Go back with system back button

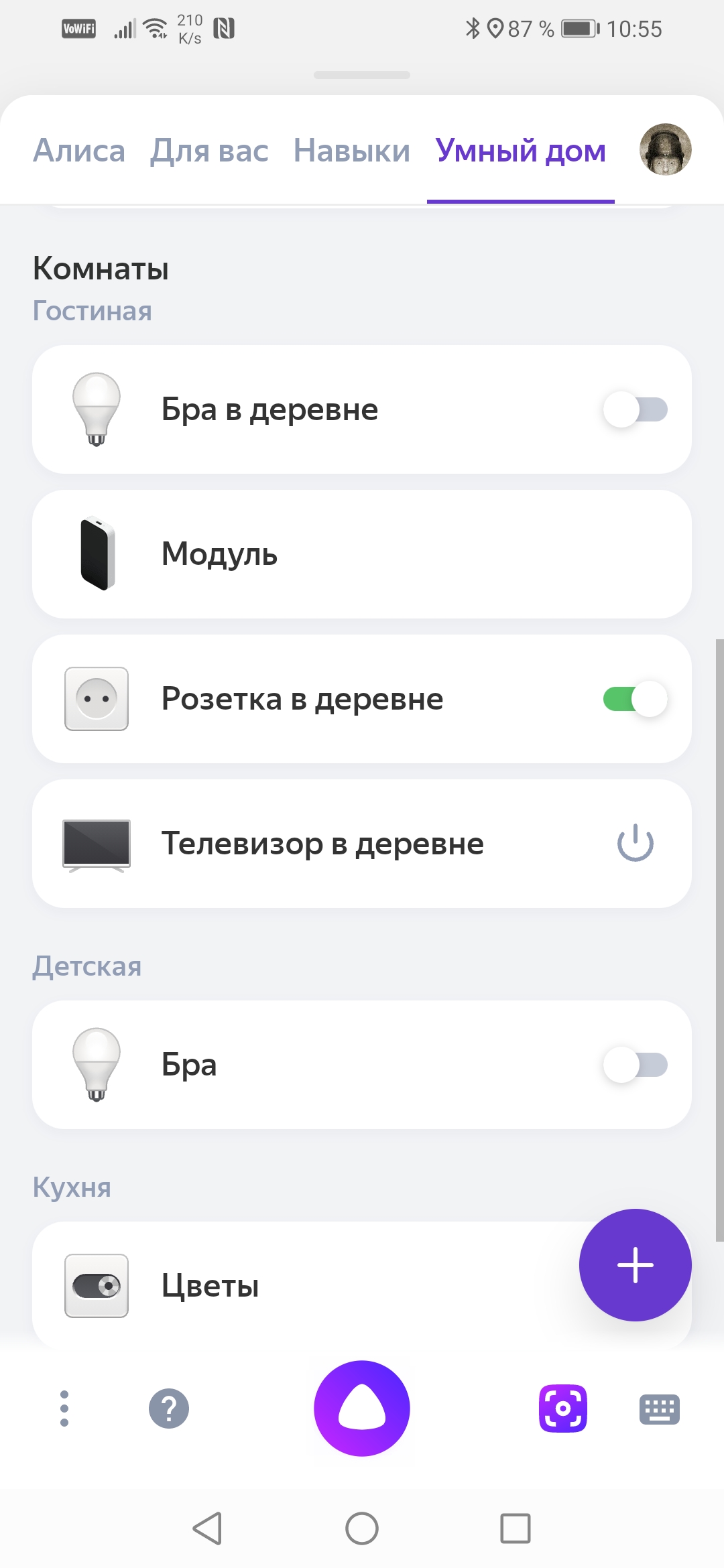tap(208, 1528)
